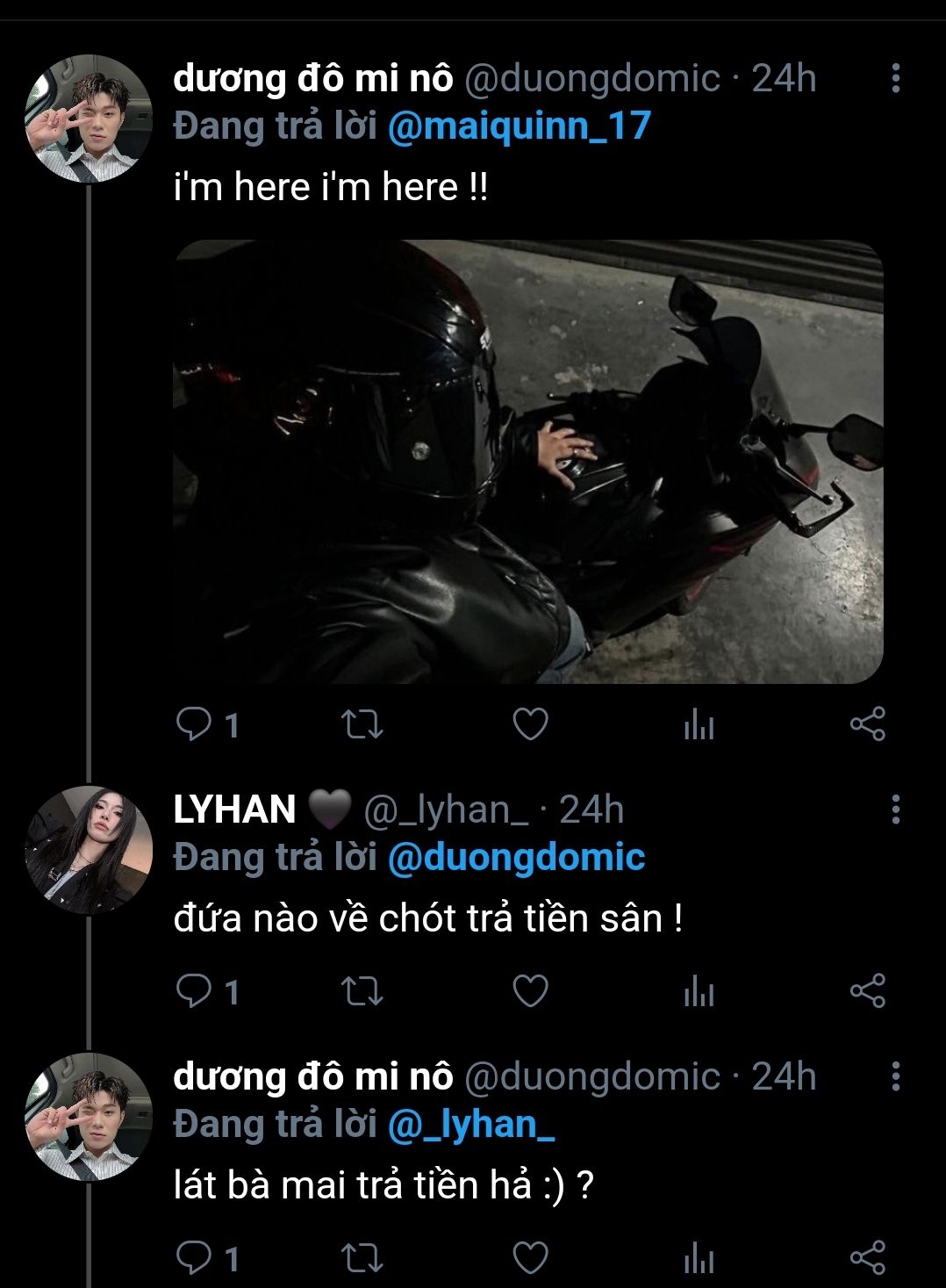Retweet the "lát bà mai trả tiền" reply

coord(362,1259)
